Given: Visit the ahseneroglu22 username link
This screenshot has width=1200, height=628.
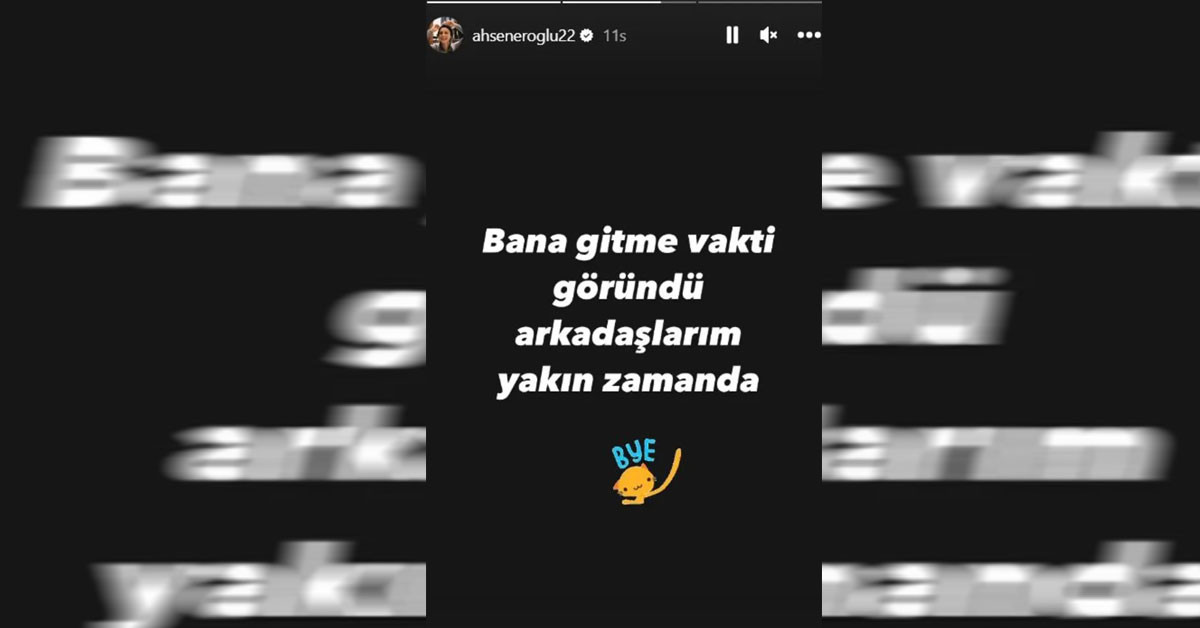Looking at the screenshot, I should click(x=523, y=35).
